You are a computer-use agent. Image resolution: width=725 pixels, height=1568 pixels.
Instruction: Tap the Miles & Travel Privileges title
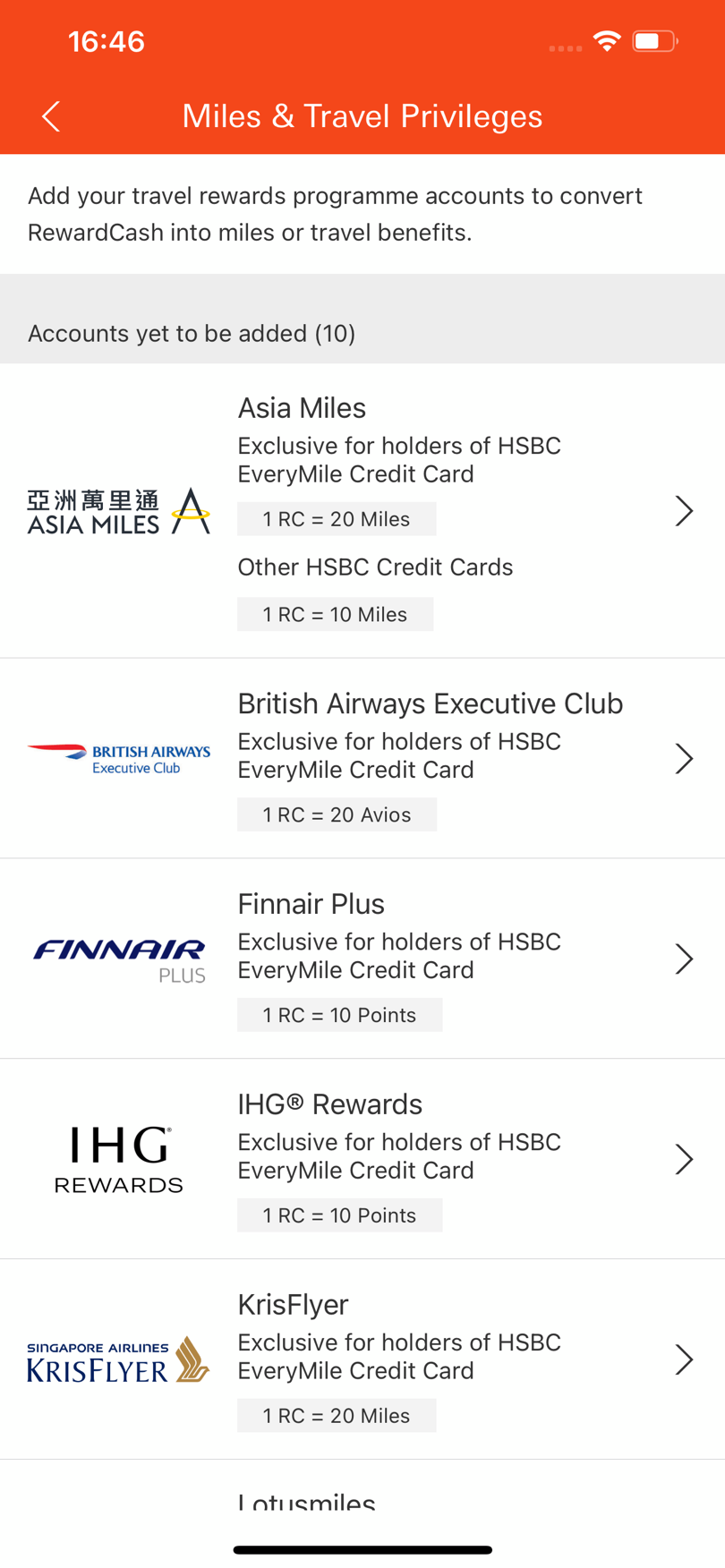(x=362, y=115)
